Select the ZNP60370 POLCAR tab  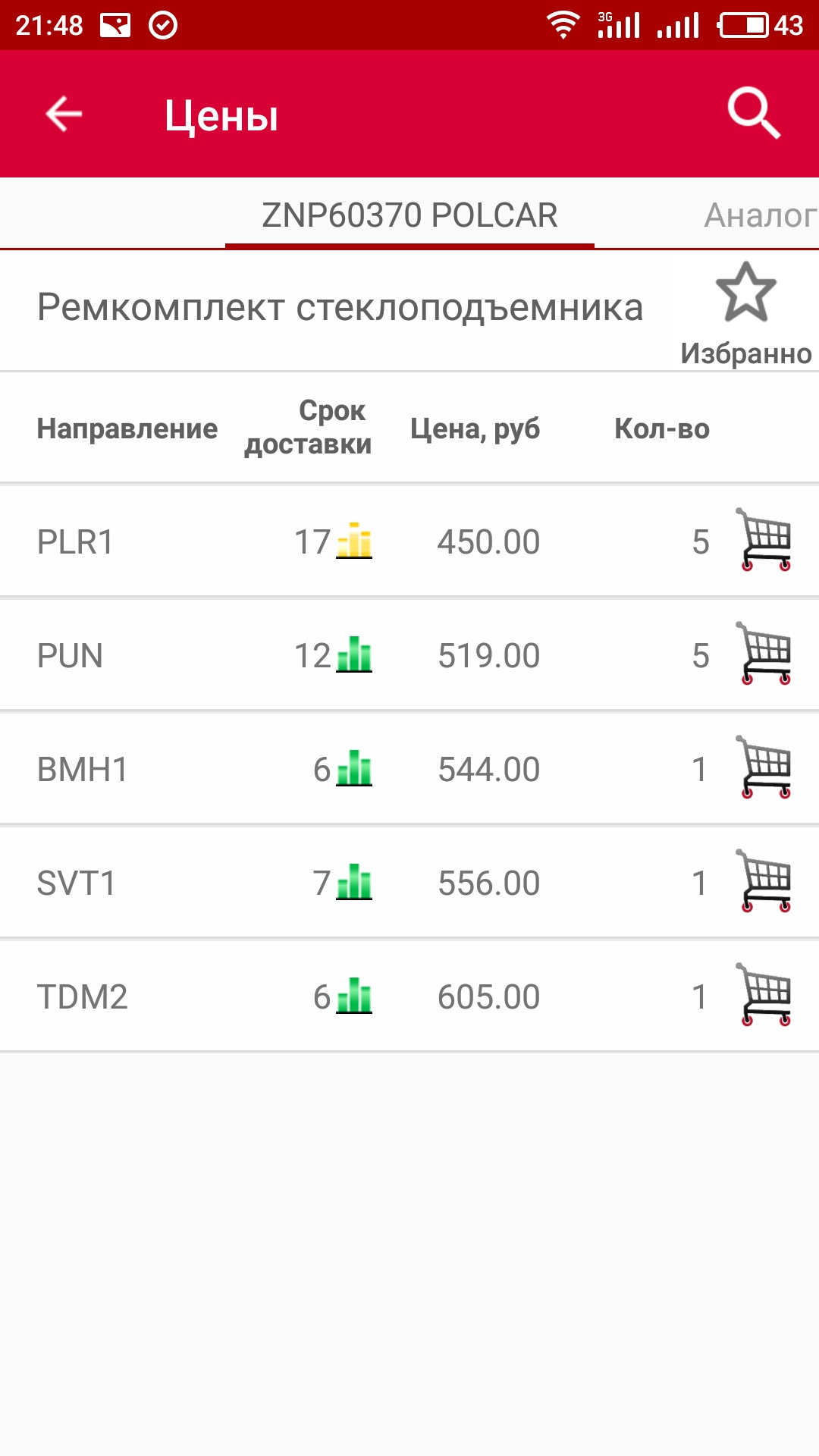[409, 216]
